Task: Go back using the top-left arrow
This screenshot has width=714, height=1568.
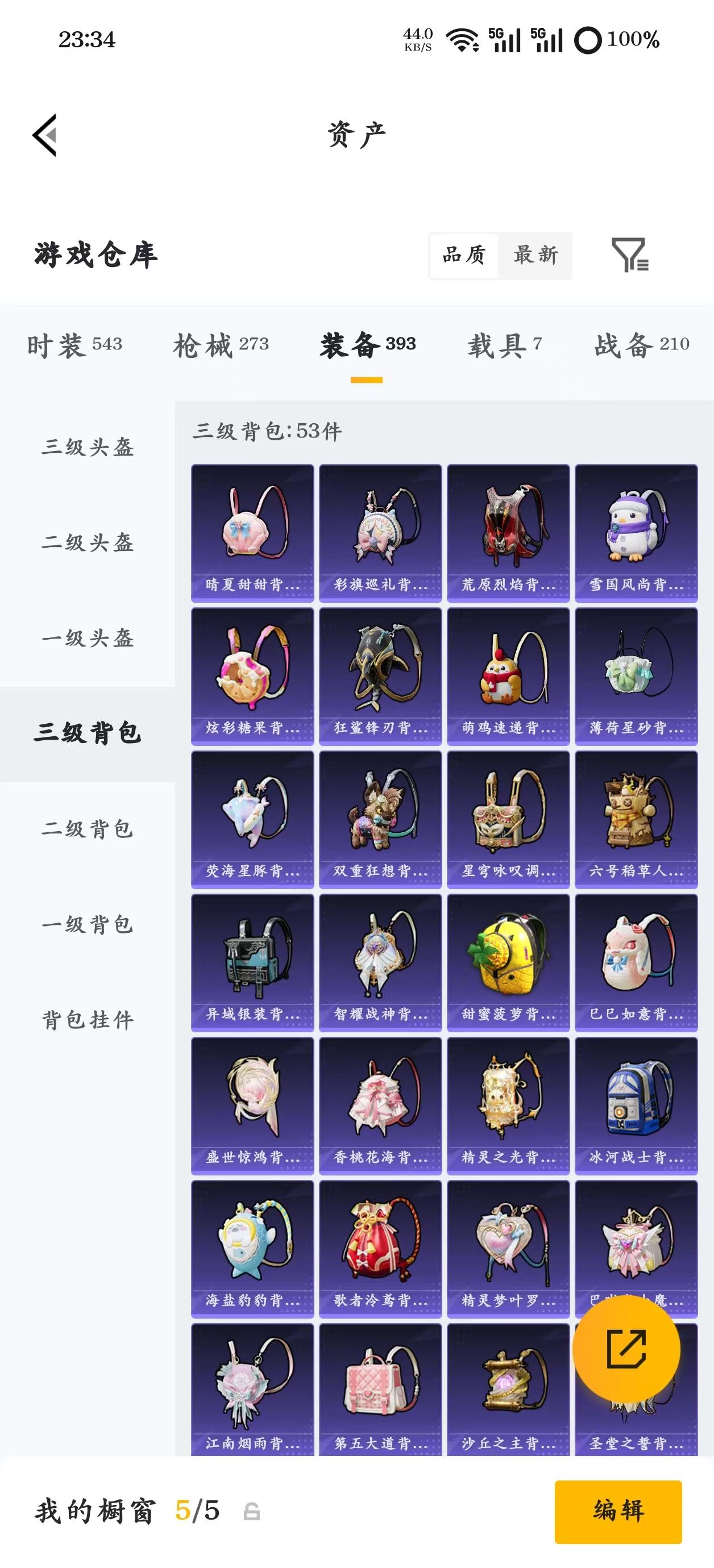Action: tap(44, 135)
